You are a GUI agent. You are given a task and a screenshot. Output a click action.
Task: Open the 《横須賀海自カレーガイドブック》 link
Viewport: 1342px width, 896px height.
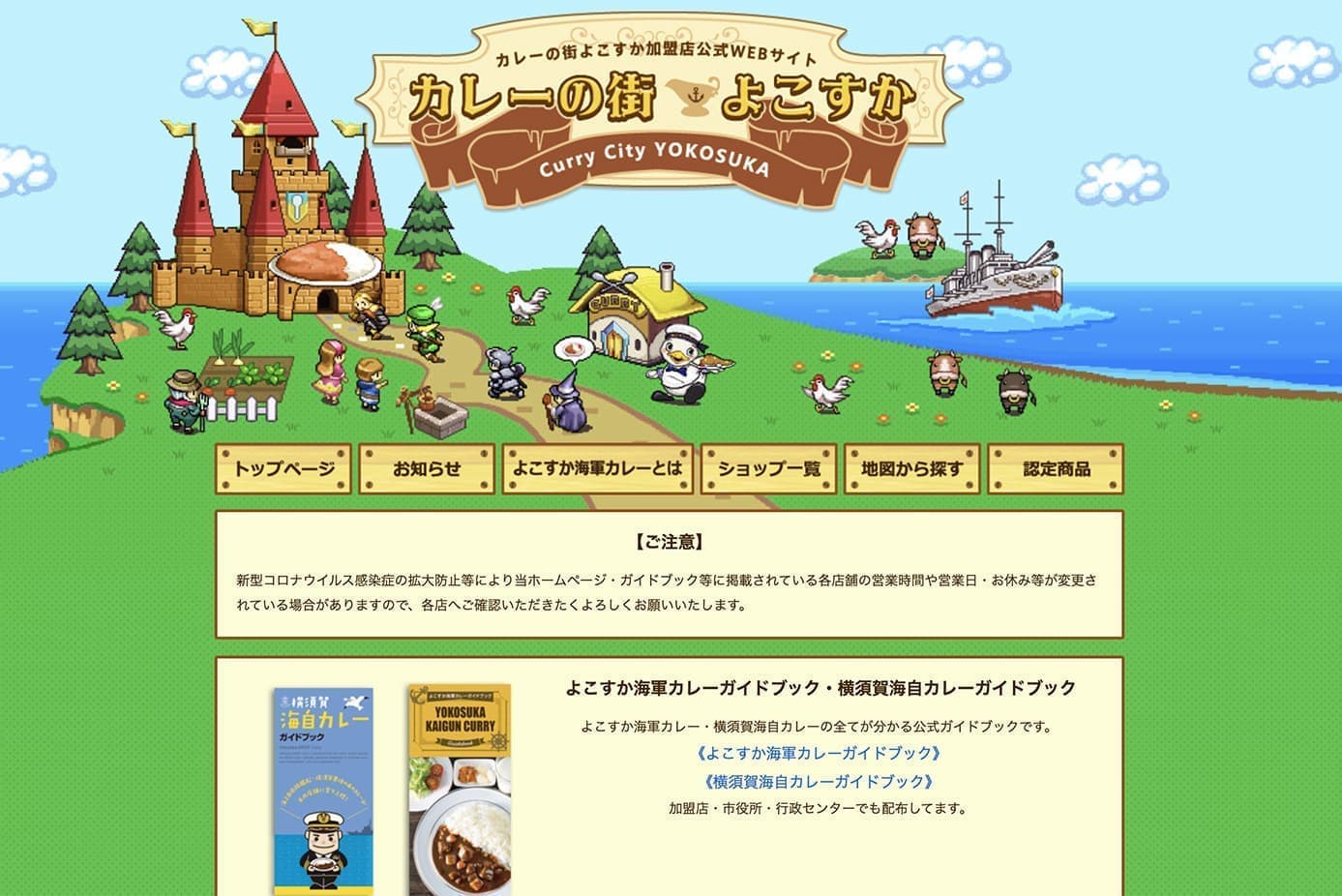coord(818,781)
